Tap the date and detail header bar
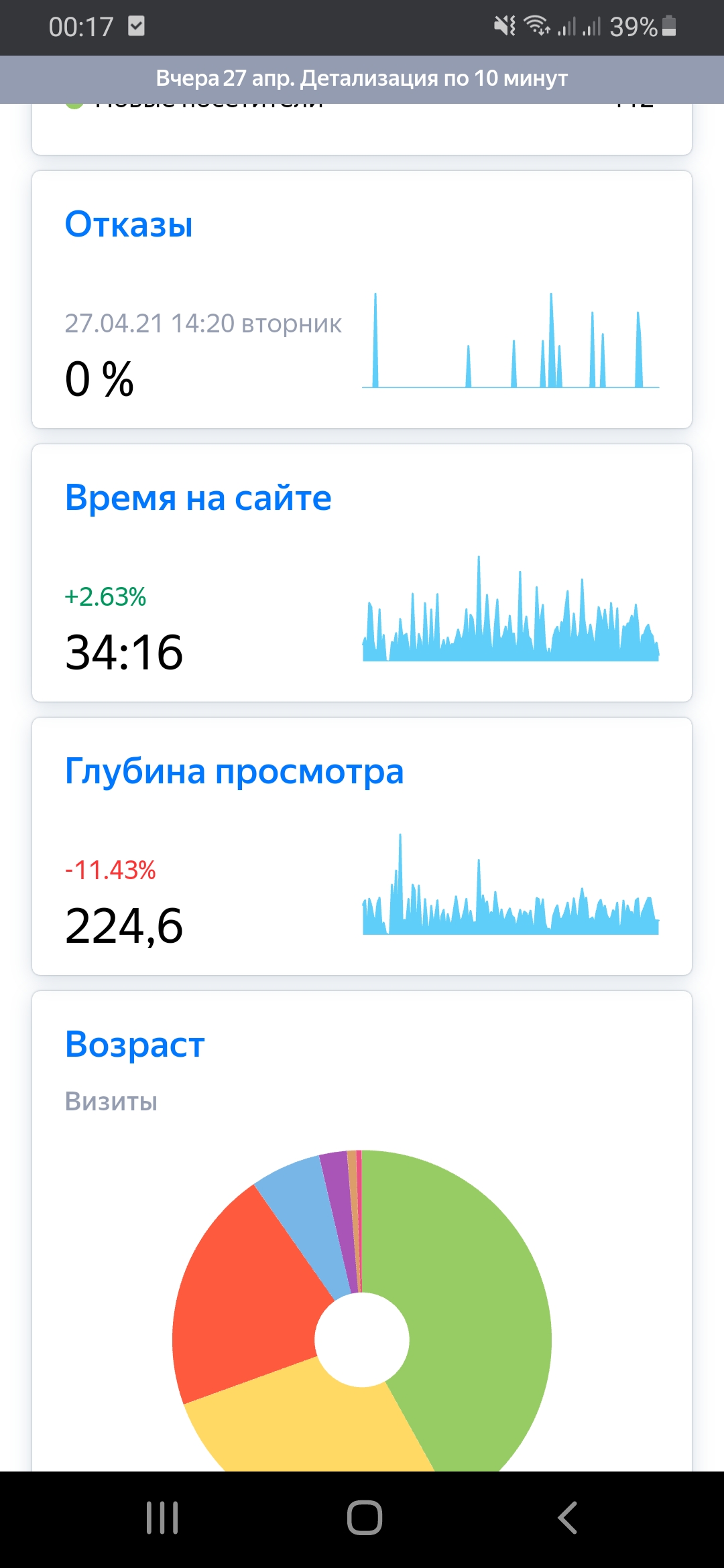 pos(362,78)
